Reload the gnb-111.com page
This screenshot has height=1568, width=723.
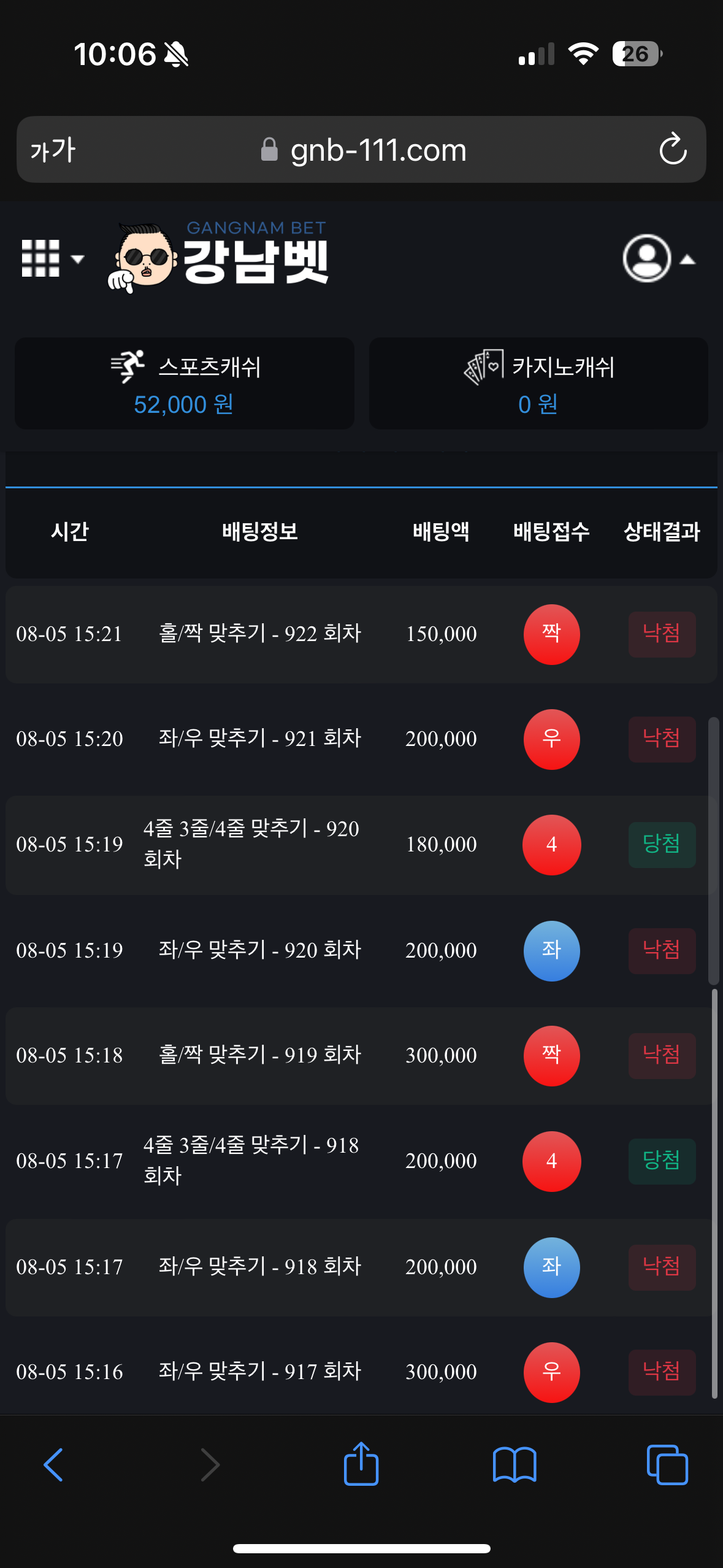coord(673,149)
